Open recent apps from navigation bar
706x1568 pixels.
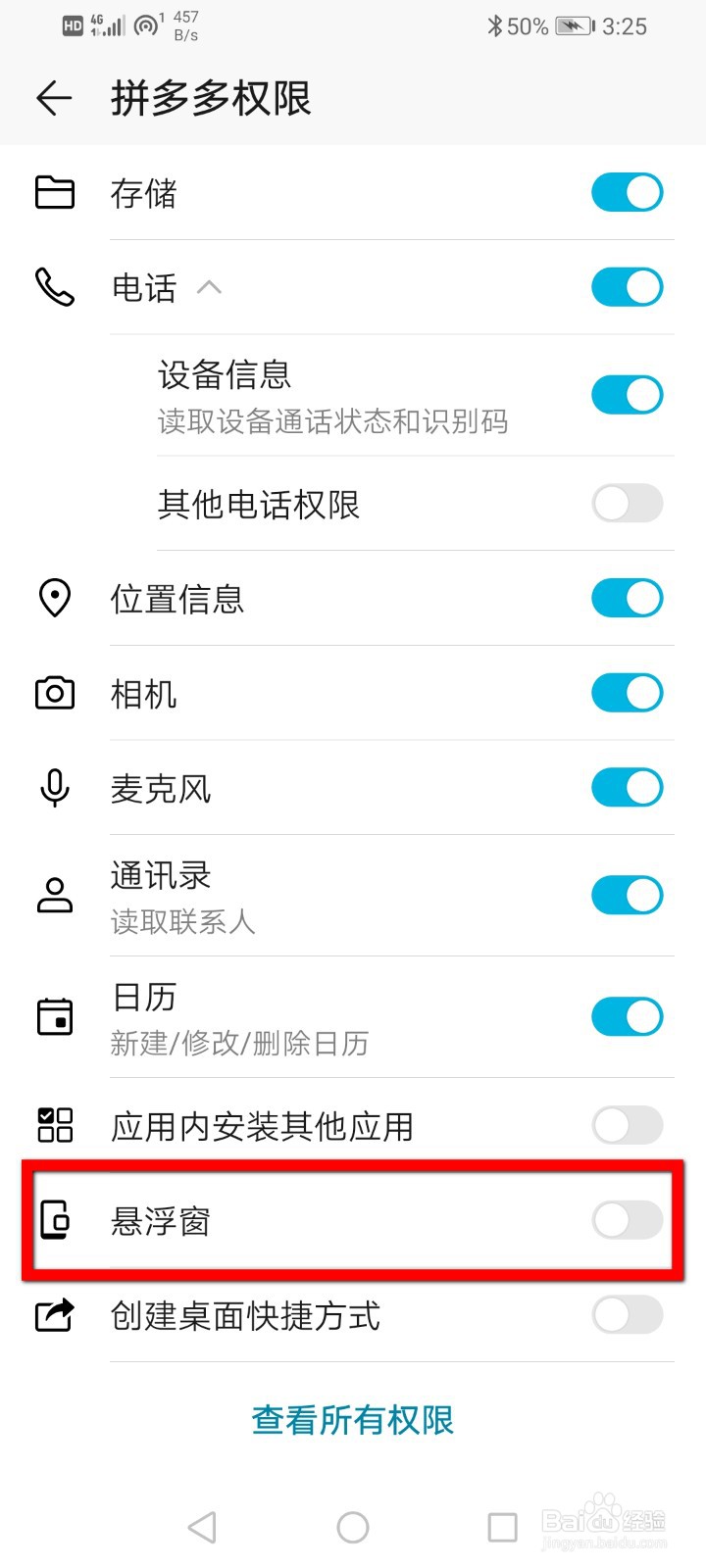[502, 1527]
